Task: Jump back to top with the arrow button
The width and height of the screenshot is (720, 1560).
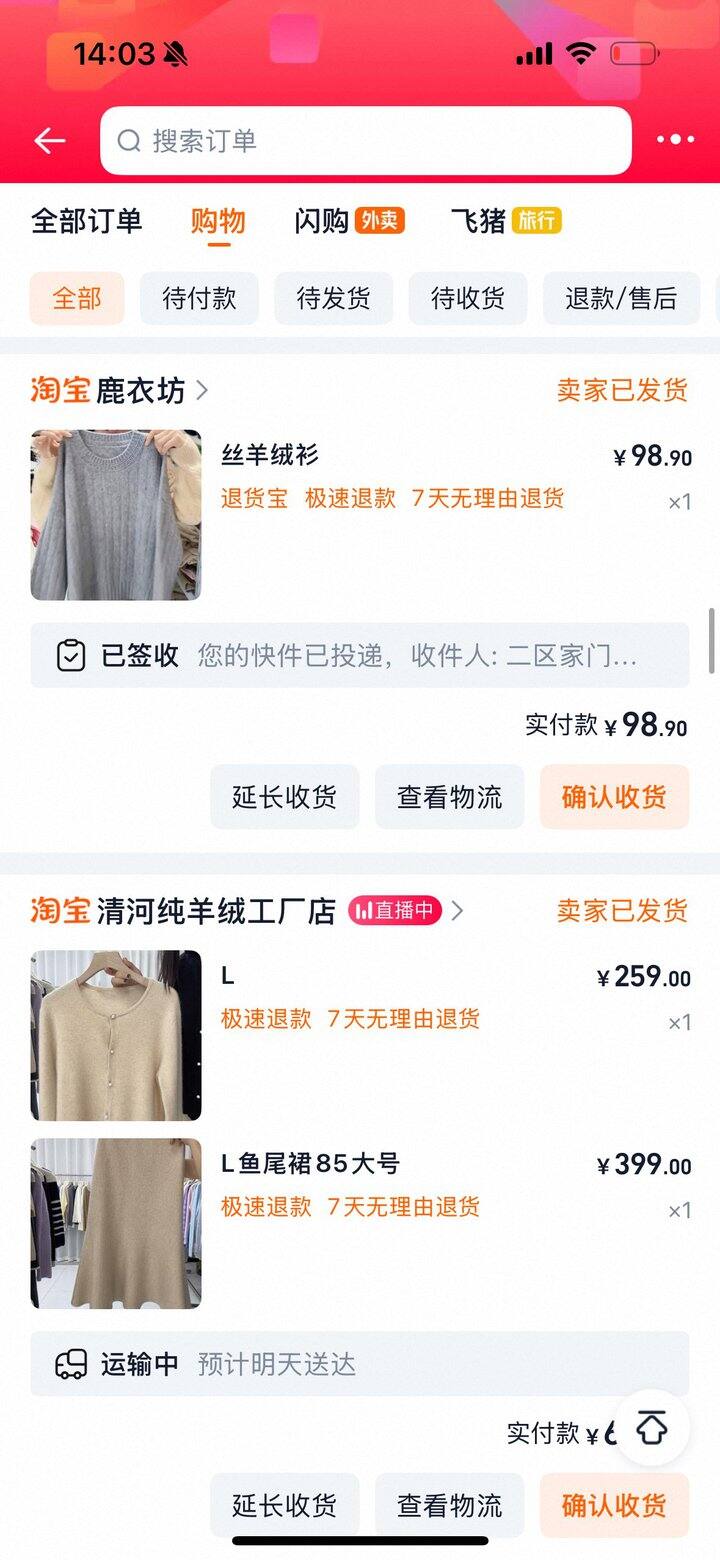Action: tap(651, 1428)
